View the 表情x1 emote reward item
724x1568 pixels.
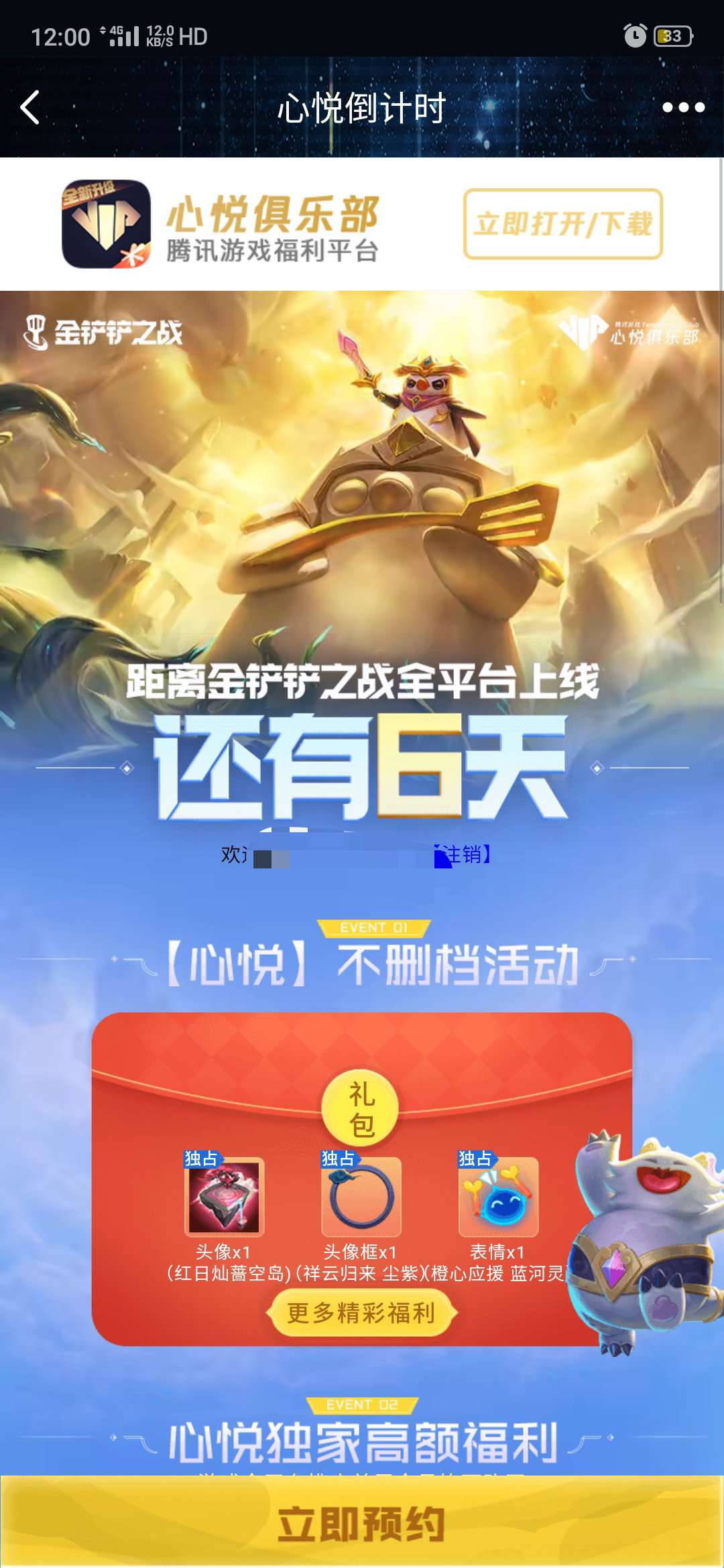(498, 1197)
